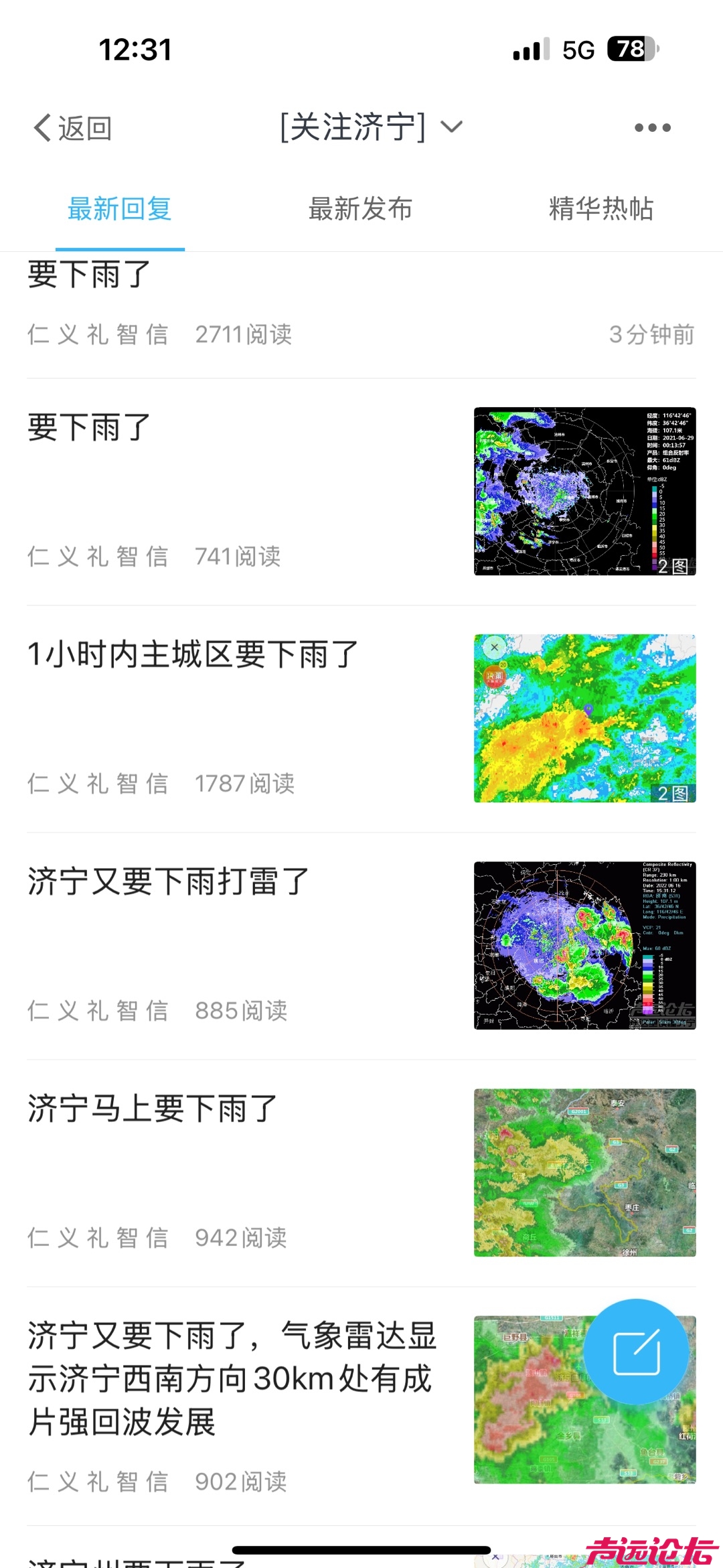The height and width of the screenshot is (1568, 723).
Task: Select the 精华热帖 tab
Action: click(600, 209)
